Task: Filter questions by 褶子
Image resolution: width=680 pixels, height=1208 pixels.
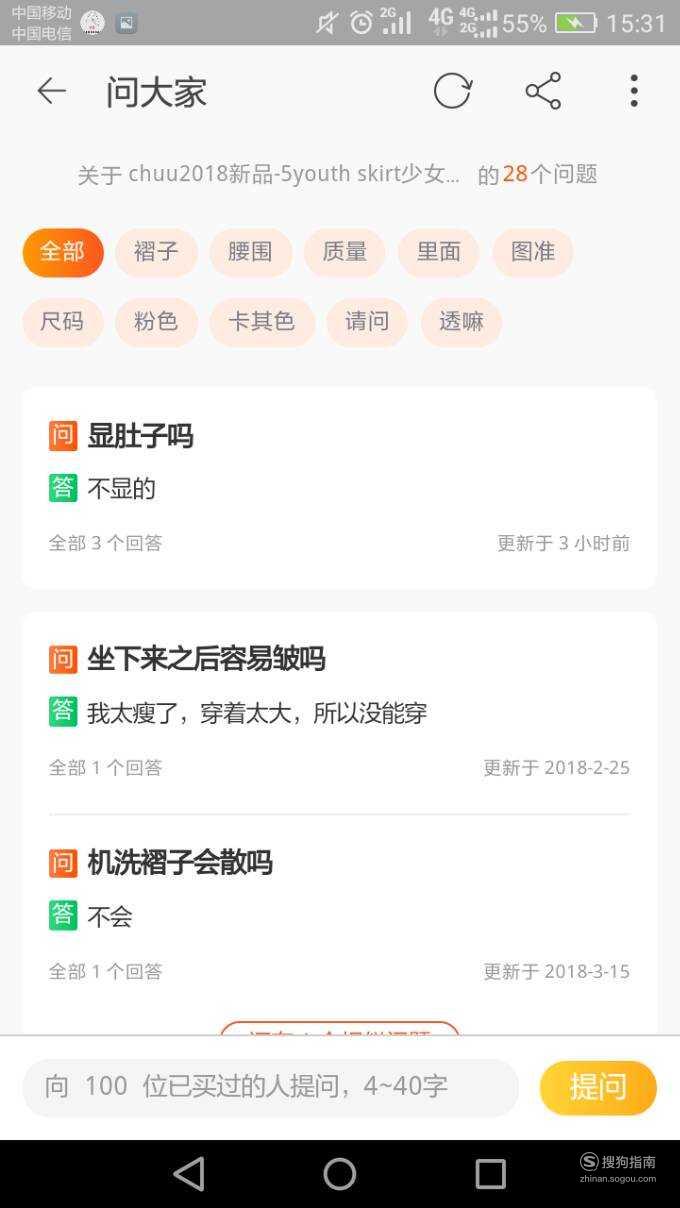Action: point(156,252)
